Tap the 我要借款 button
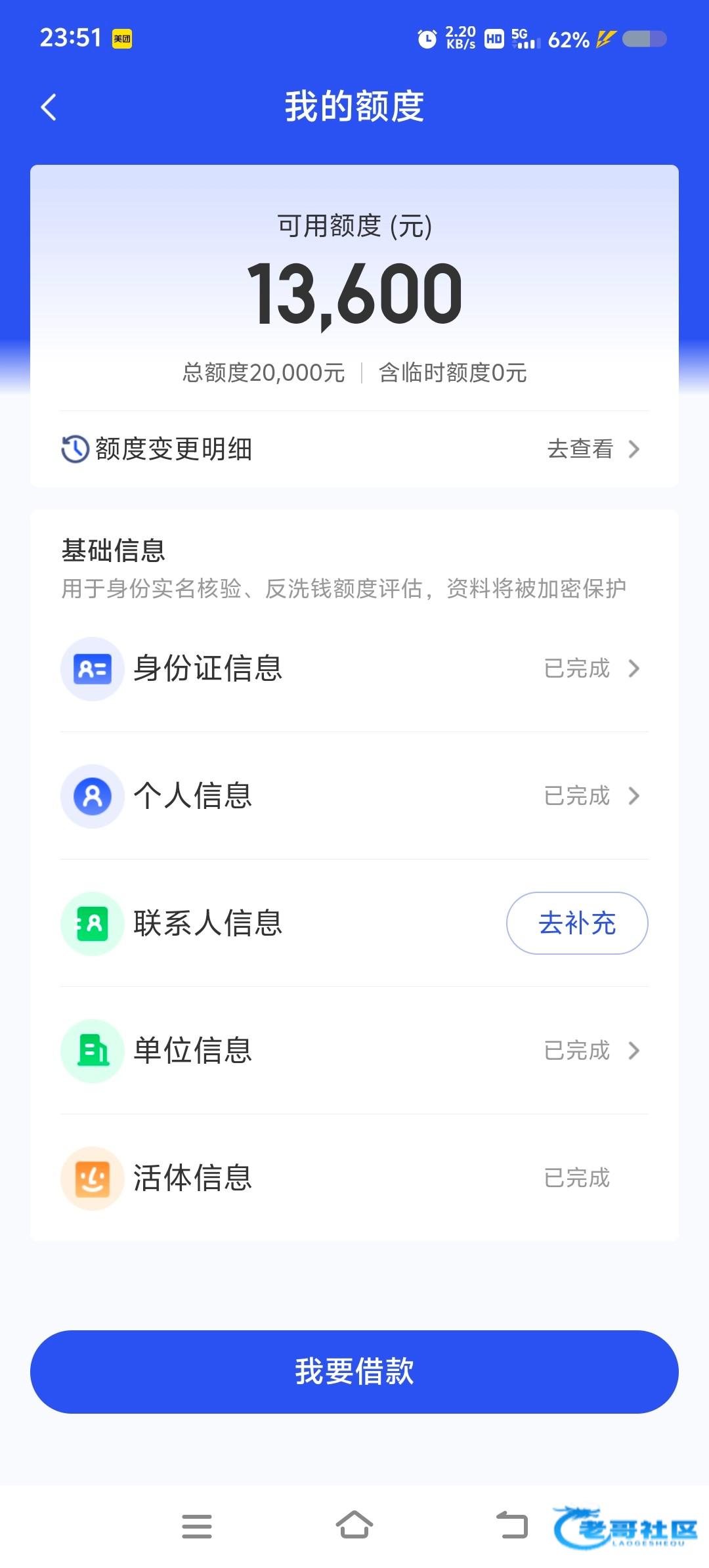 point(354,1371)
